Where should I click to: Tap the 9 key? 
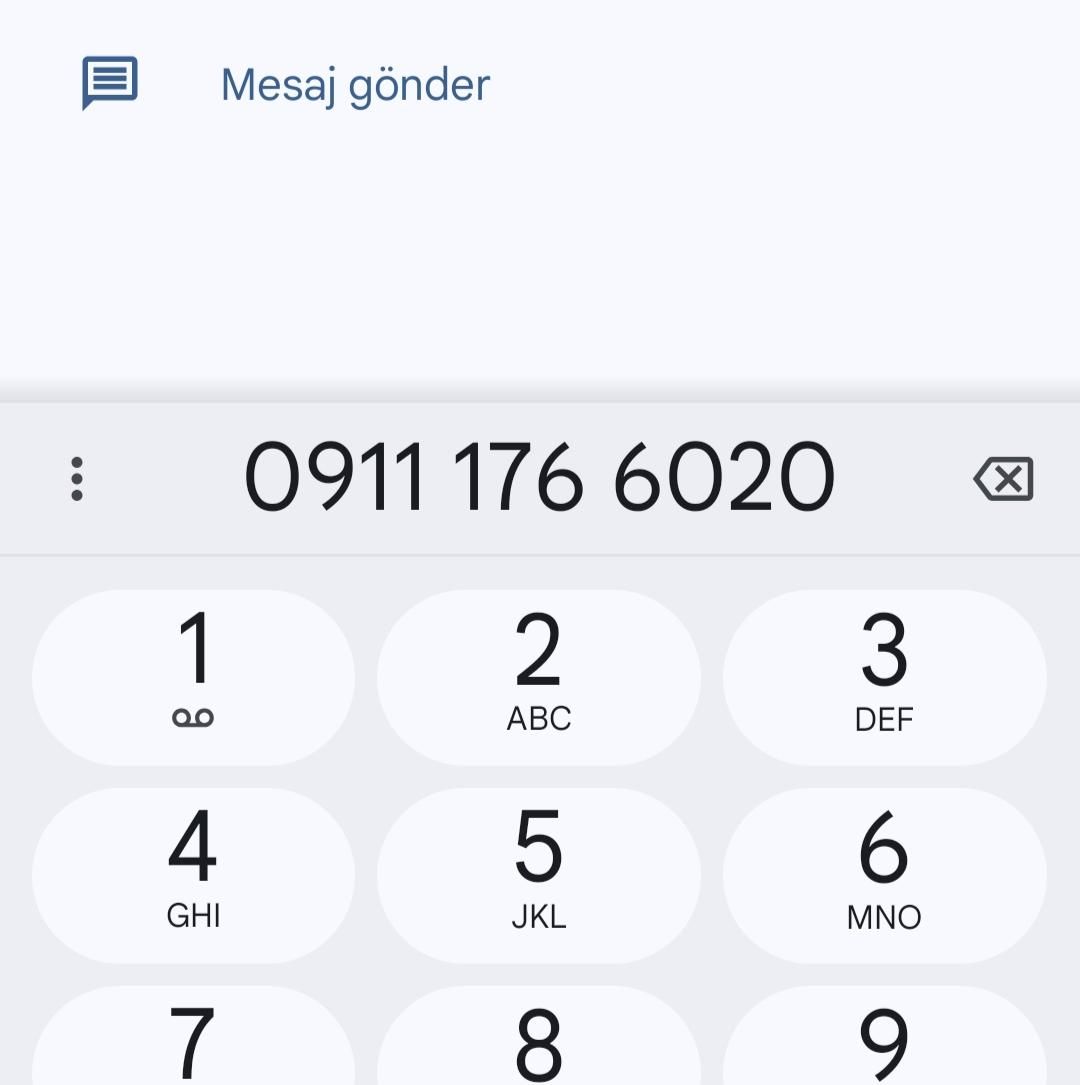(884, 1038)
